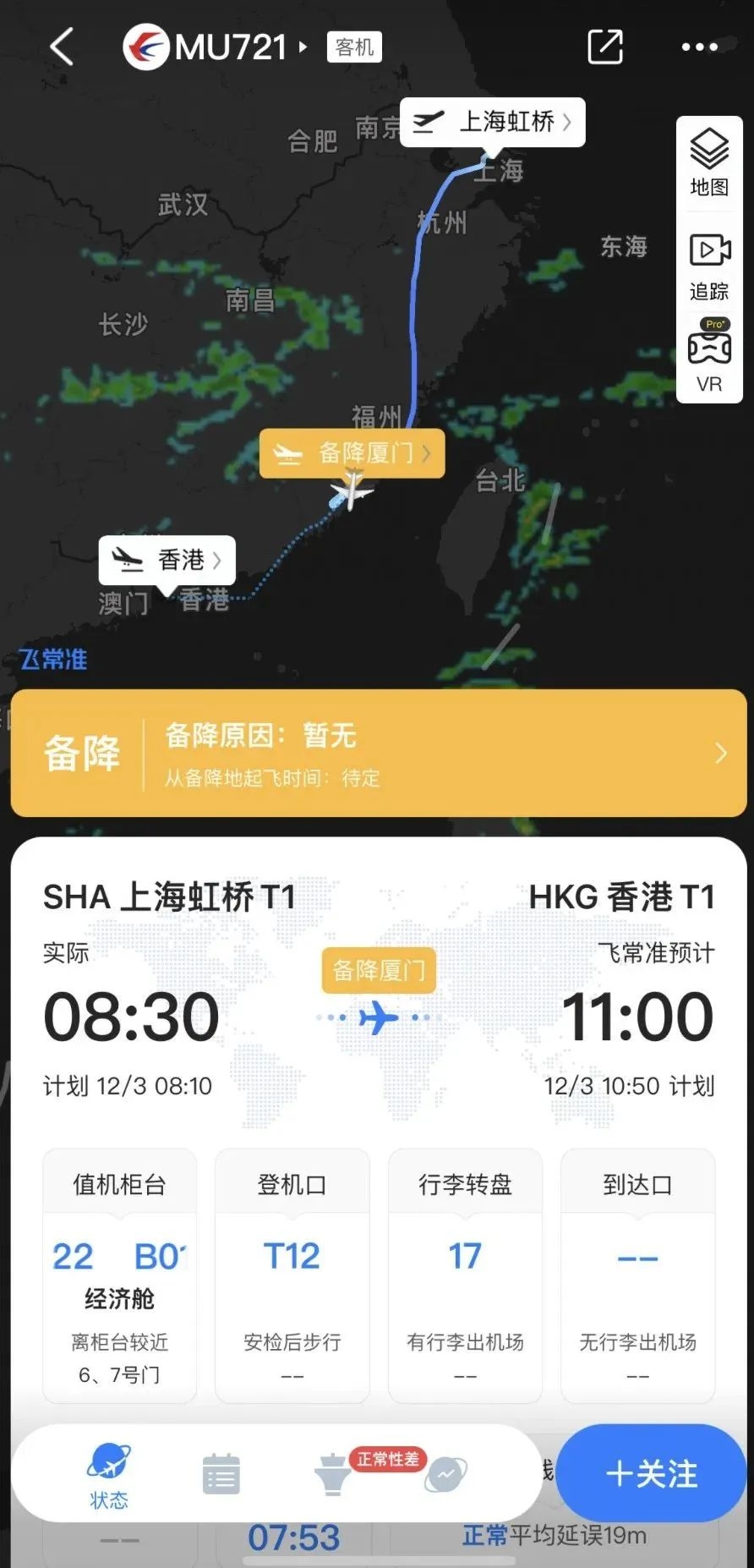Open the 香港 arrival airport label

(x=167, y=560)
